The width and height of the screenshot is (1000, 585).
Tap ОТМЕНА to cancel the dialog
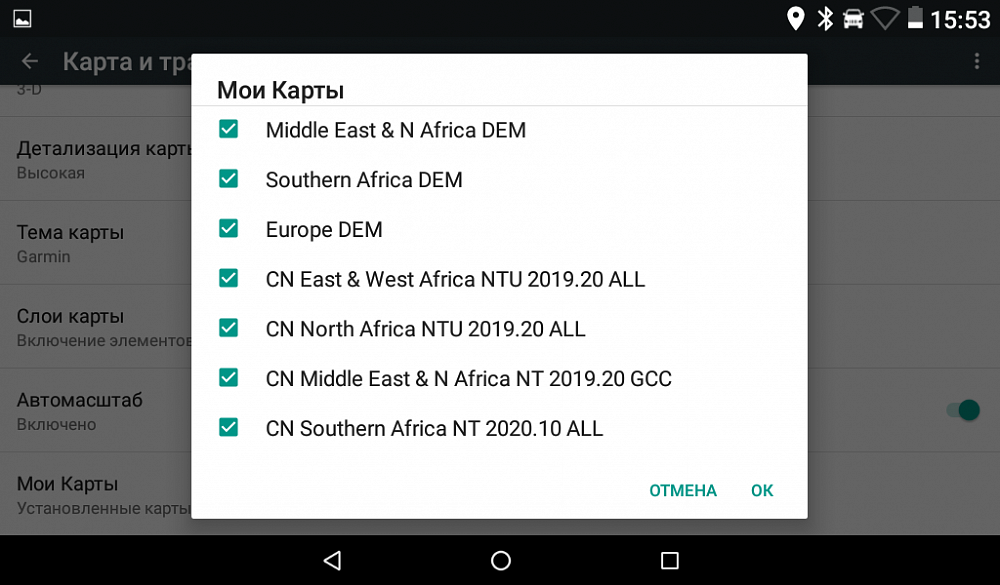pyautogui.click(x=683, y=490)
